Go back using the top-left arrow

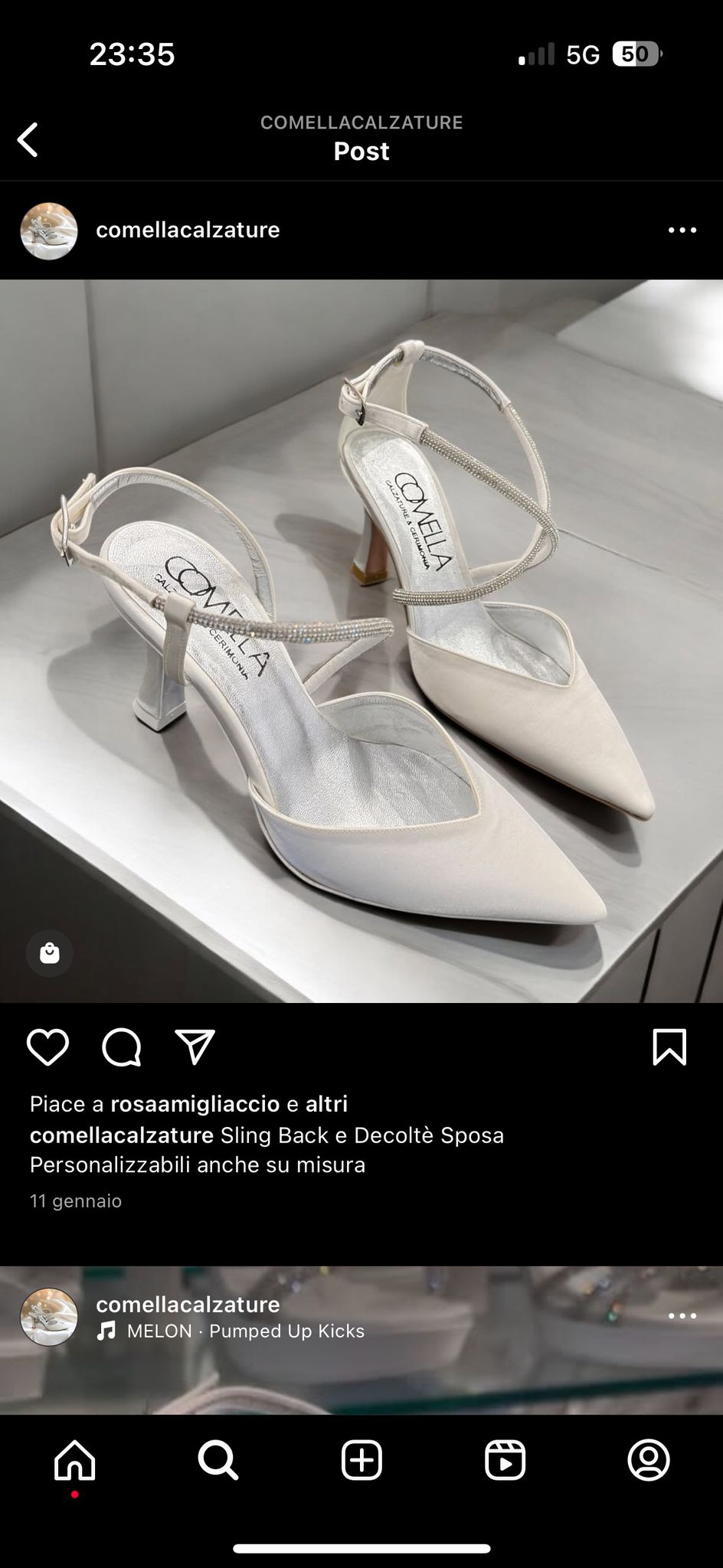pos(28,139)
